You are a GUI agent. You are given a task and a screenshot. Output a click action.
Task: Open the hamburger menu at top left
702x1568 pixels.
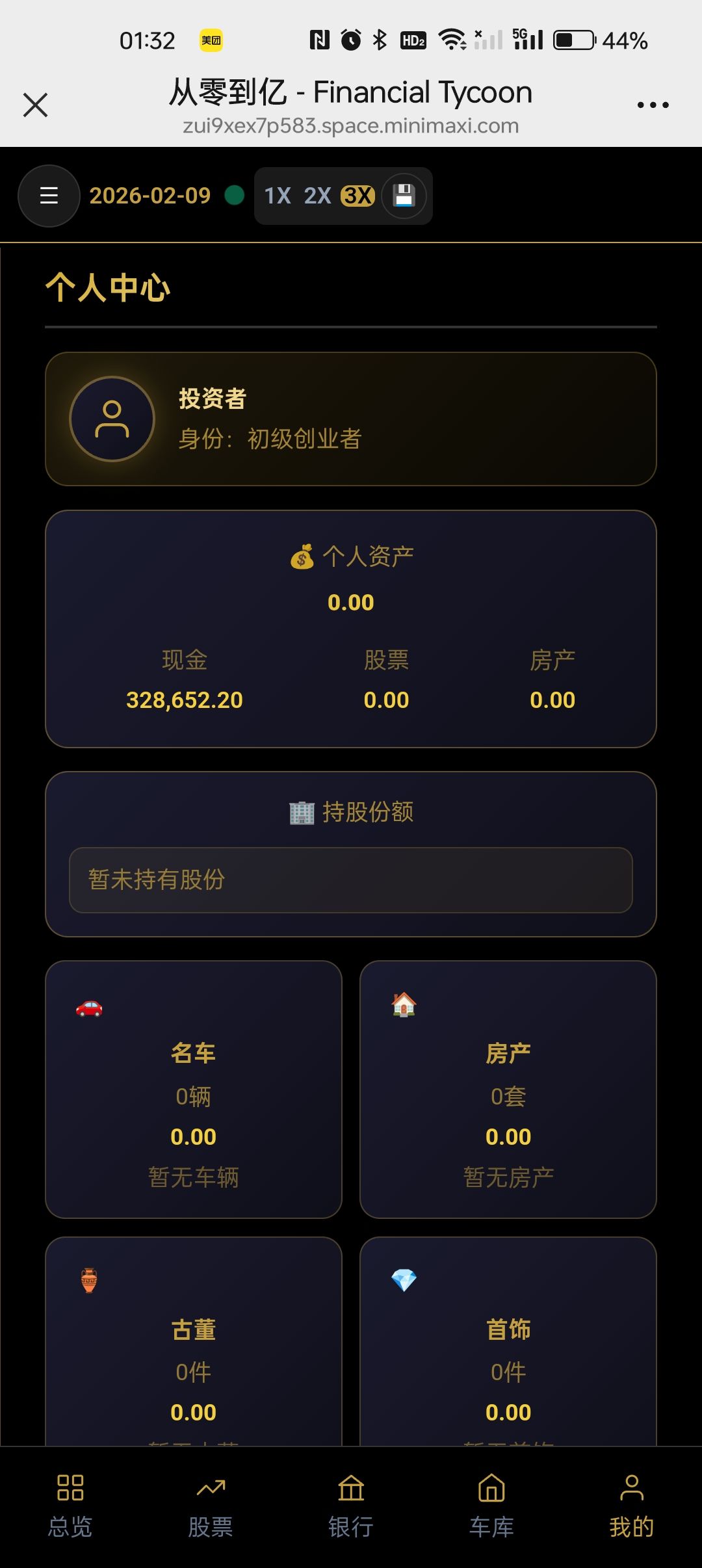click(x=49, y=196)
